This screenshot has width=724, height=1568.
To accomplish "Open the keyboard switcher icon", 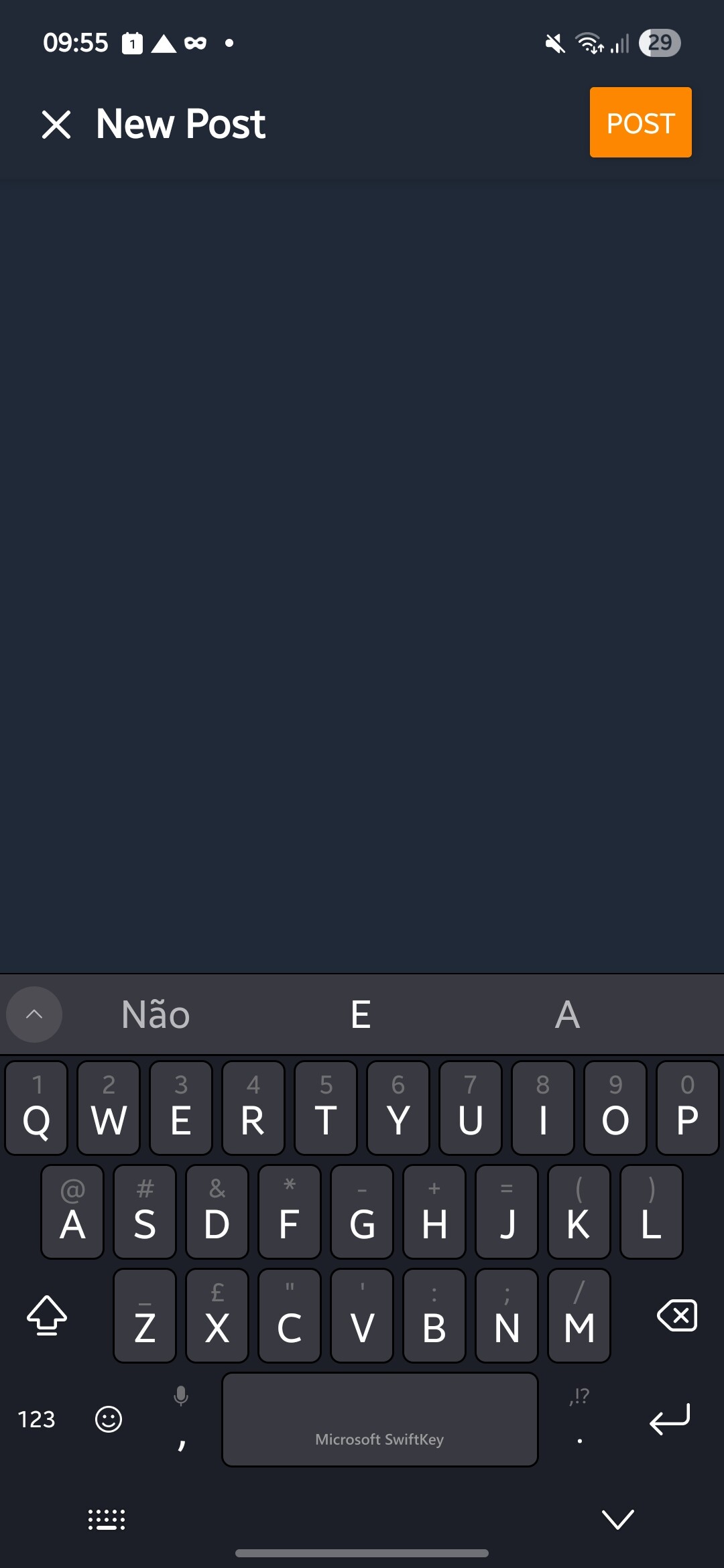I will [107, 1520].
